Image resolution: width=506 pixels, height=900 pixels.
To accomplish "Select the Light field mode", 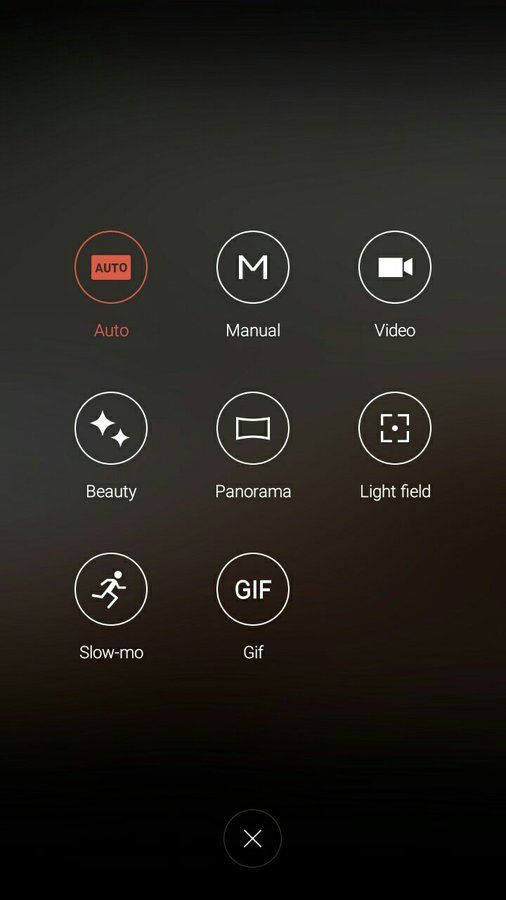I will tap(395, 428).
